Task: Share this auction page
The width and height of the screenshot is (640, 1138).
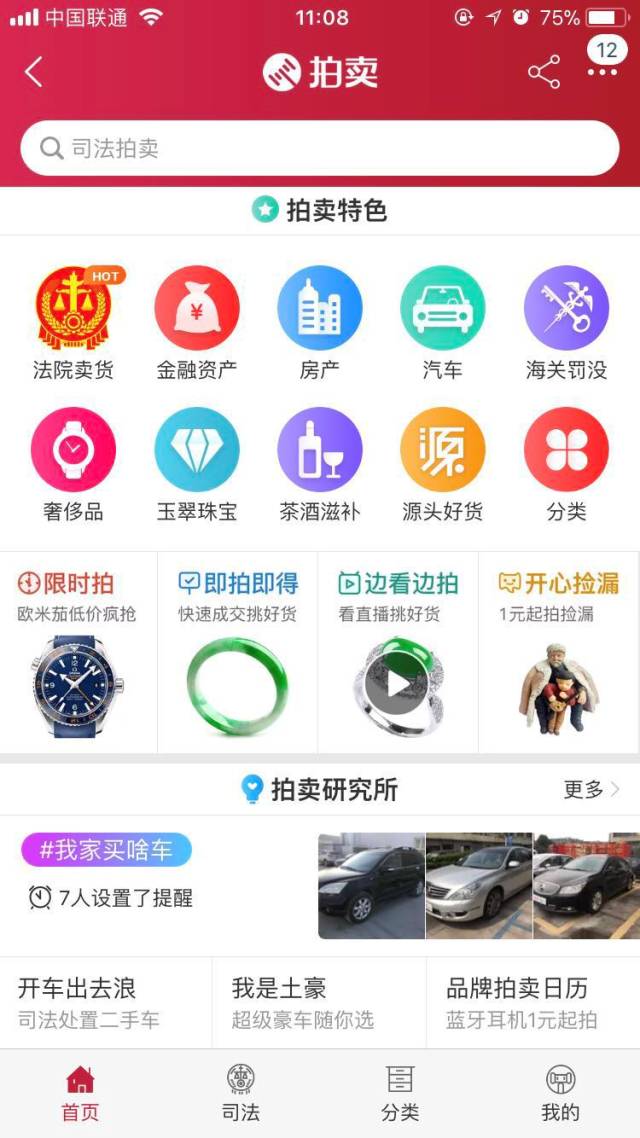Action: [x=544, y=72]
